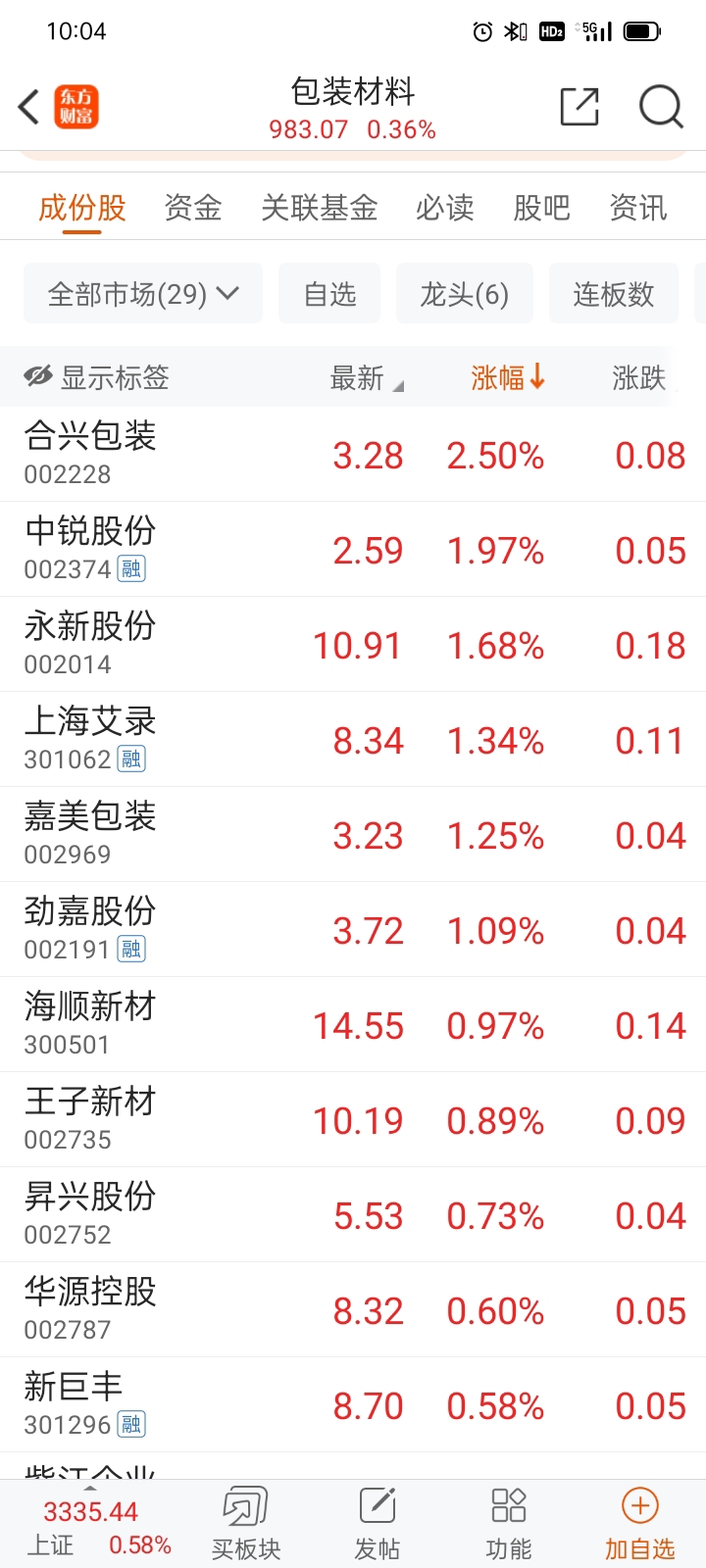Switch to the 资金 tab
706x1568 pixels.
(193, 208)
